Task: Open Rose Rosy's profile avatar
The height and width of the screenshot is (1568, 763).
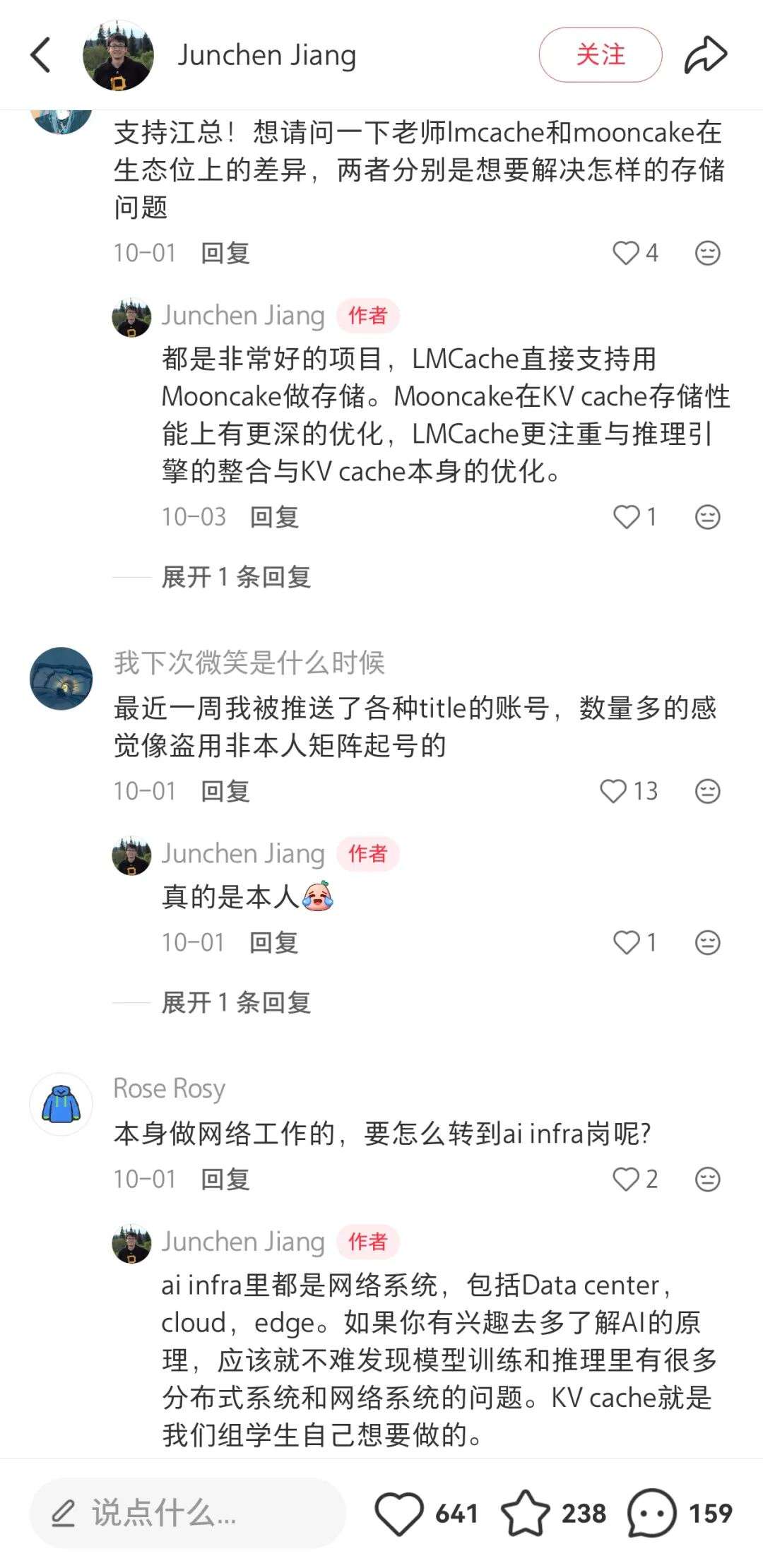Action: [61, 1104]
